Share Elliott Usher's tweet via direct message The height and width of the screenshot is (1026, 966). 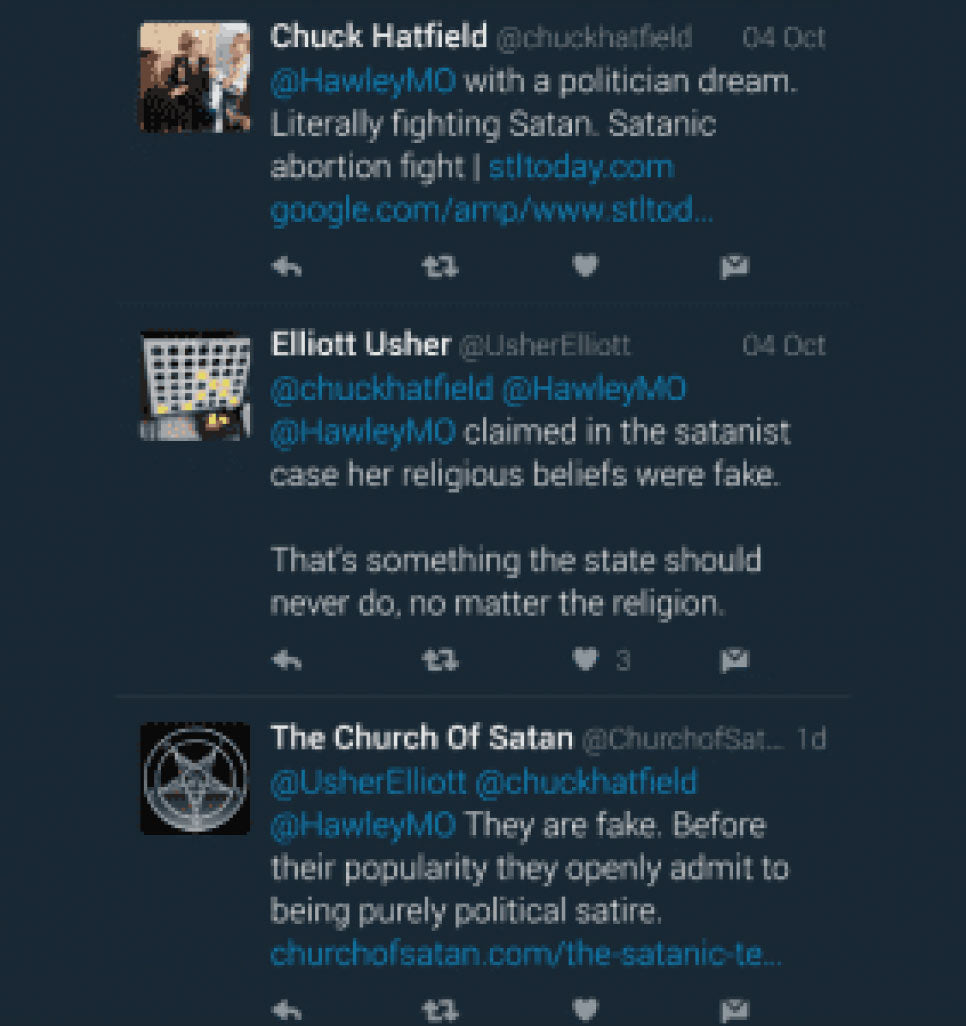click(x=735, y=660)
